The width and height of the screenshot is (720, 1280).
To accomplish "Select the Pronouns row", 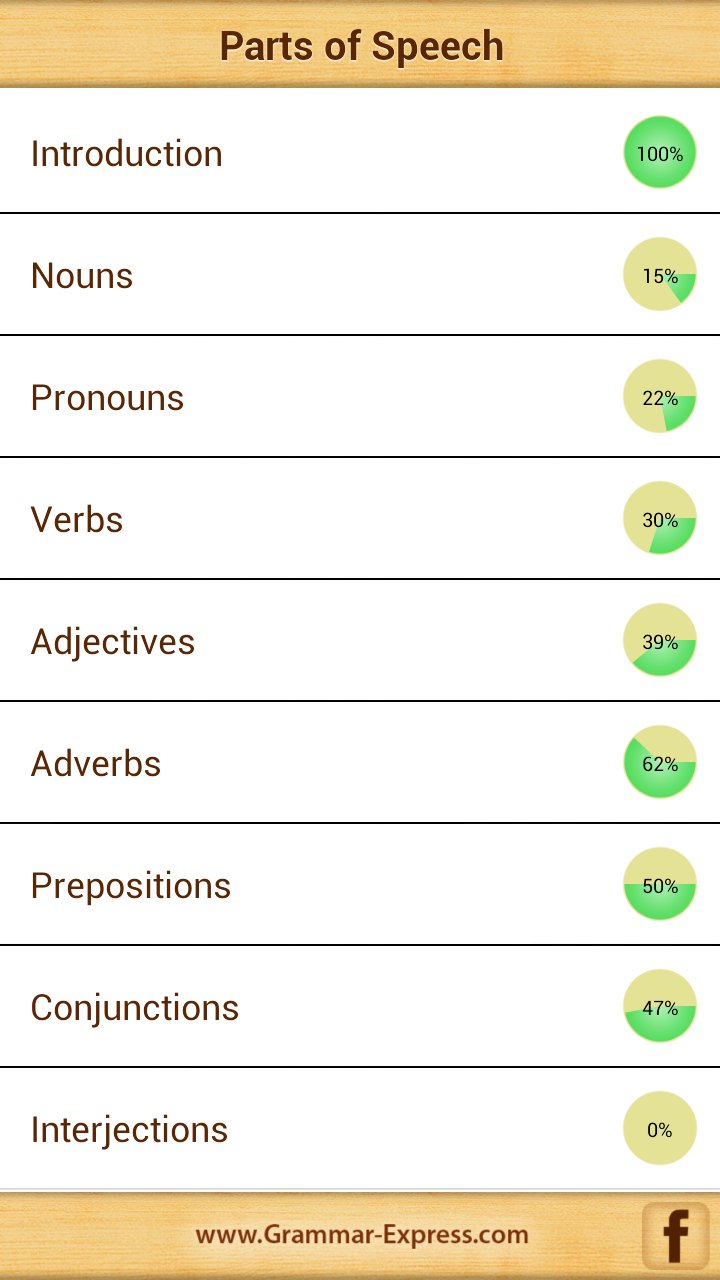I will (360, 397).
